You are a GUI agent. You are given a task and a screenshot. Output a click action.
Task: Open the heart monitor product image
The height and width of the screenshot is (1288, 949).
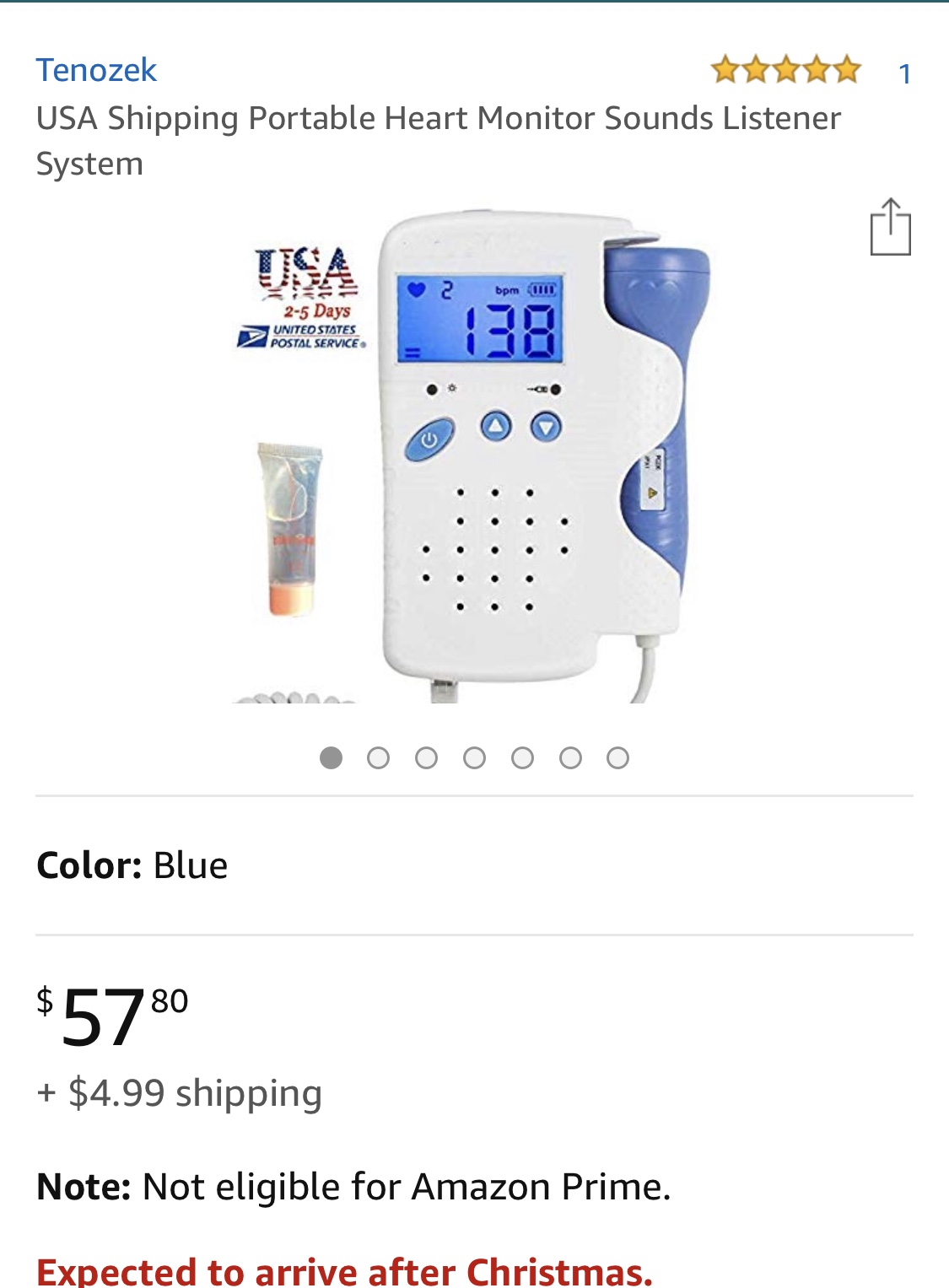coord(474,455)
